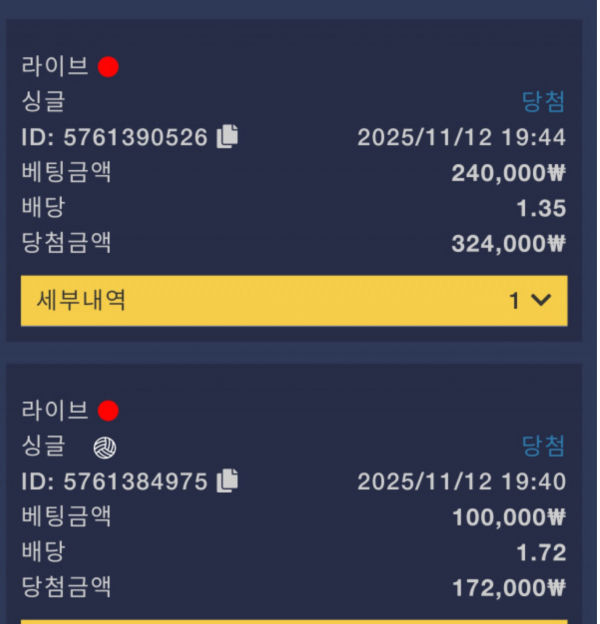Copy bet ID 5761390526
Image resolution: width=600 pixels, height=624 pixels.
[x=228, y=137]
